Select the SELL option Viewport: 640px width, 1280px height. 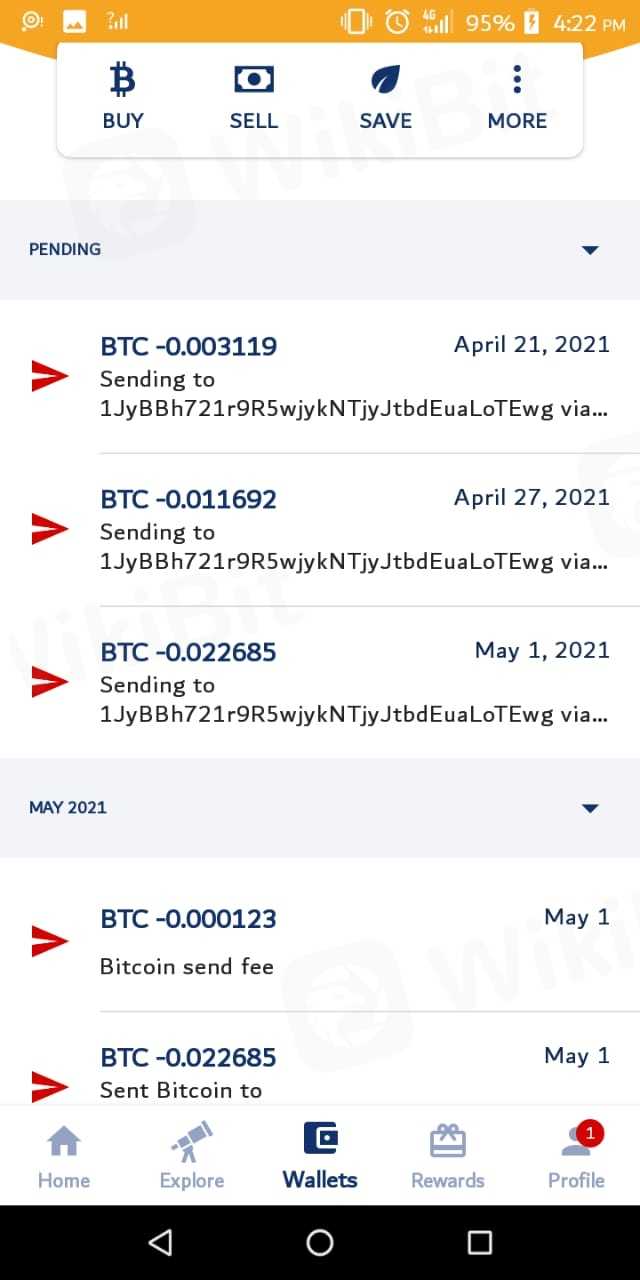[254, 98]
